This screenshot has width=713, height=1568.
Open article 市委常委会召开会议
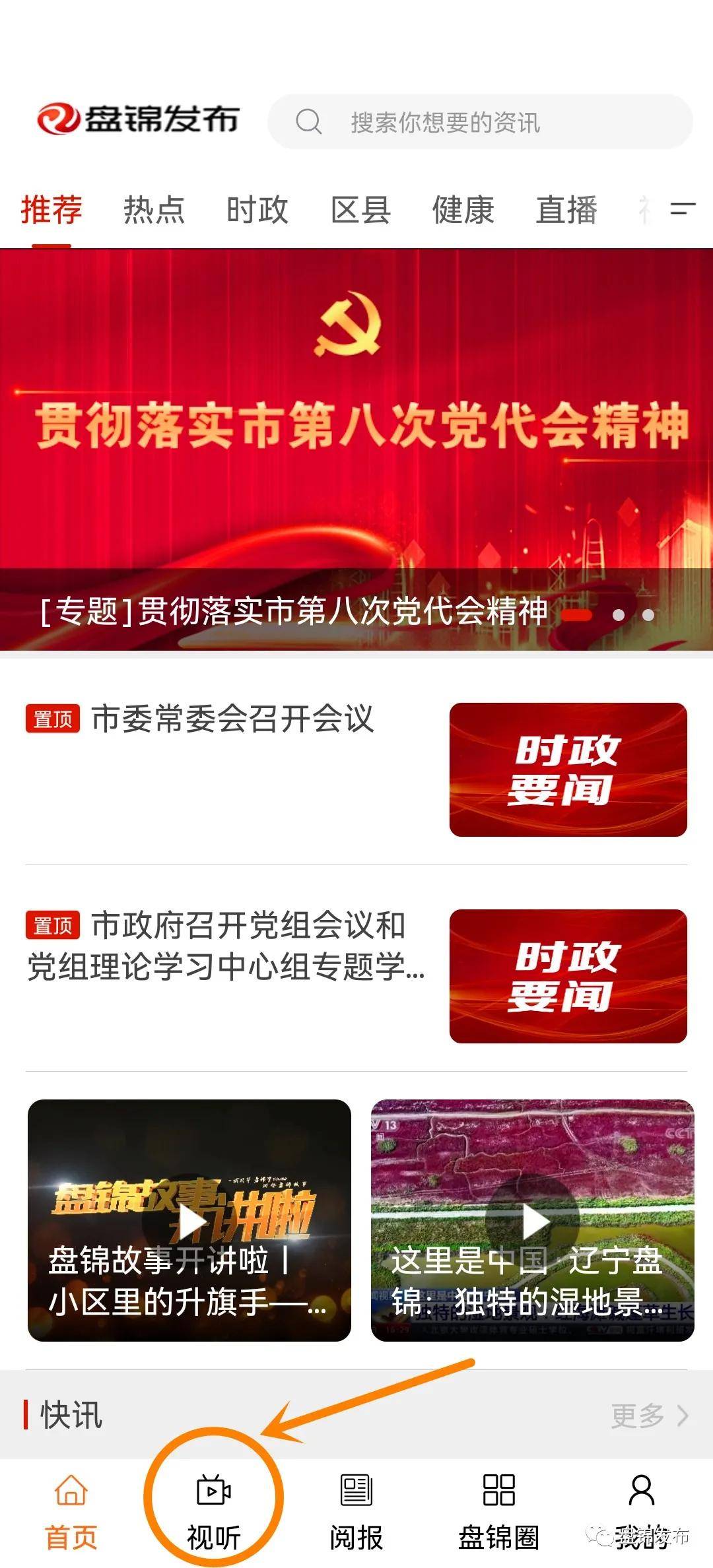[232, 719]
